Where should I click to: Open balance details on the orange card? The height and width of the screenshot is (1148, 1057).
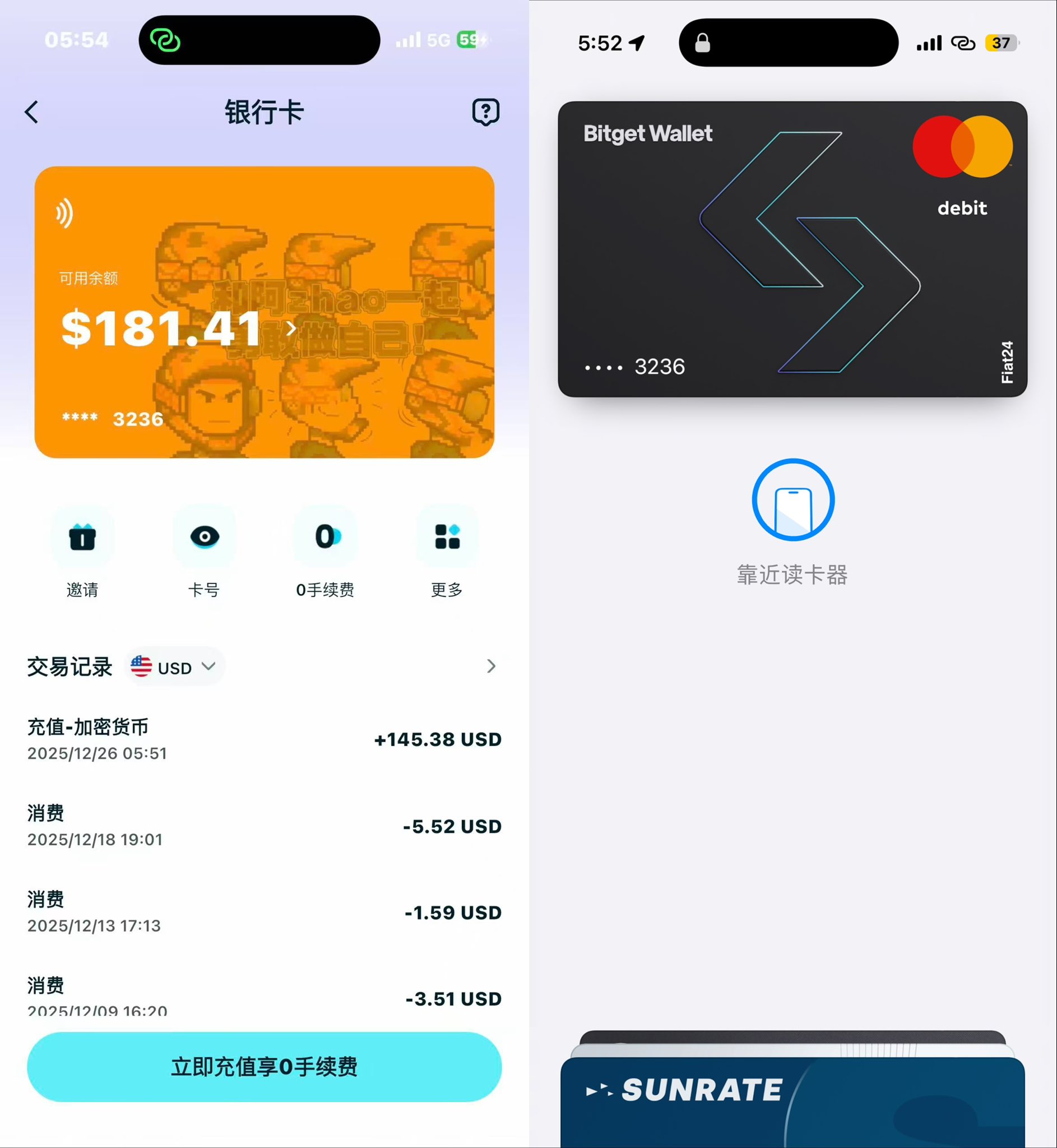pyautogui.click(x=290, y=328)
